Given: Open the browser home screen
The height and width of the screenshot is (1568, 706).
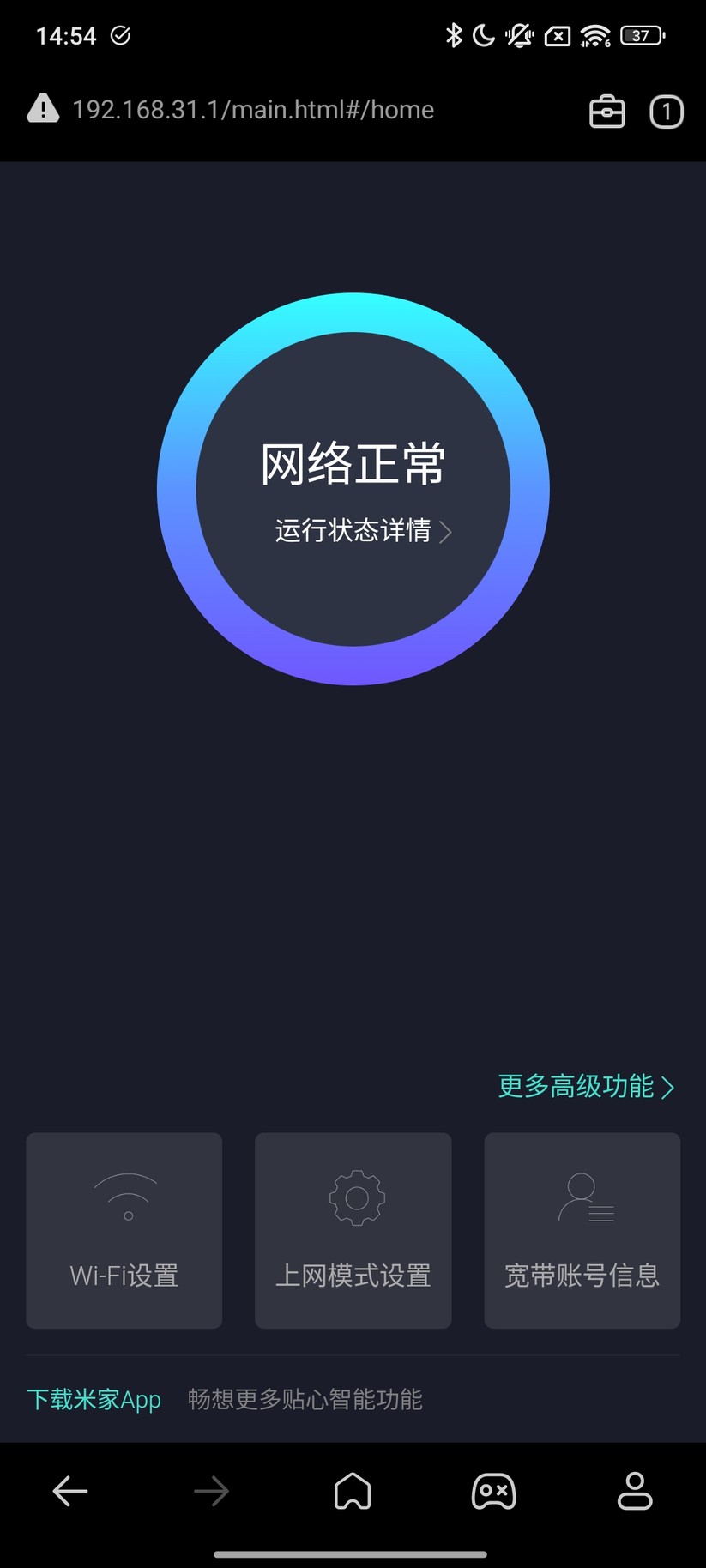Looking at the screenshot, I should (x=353, y=1491).
